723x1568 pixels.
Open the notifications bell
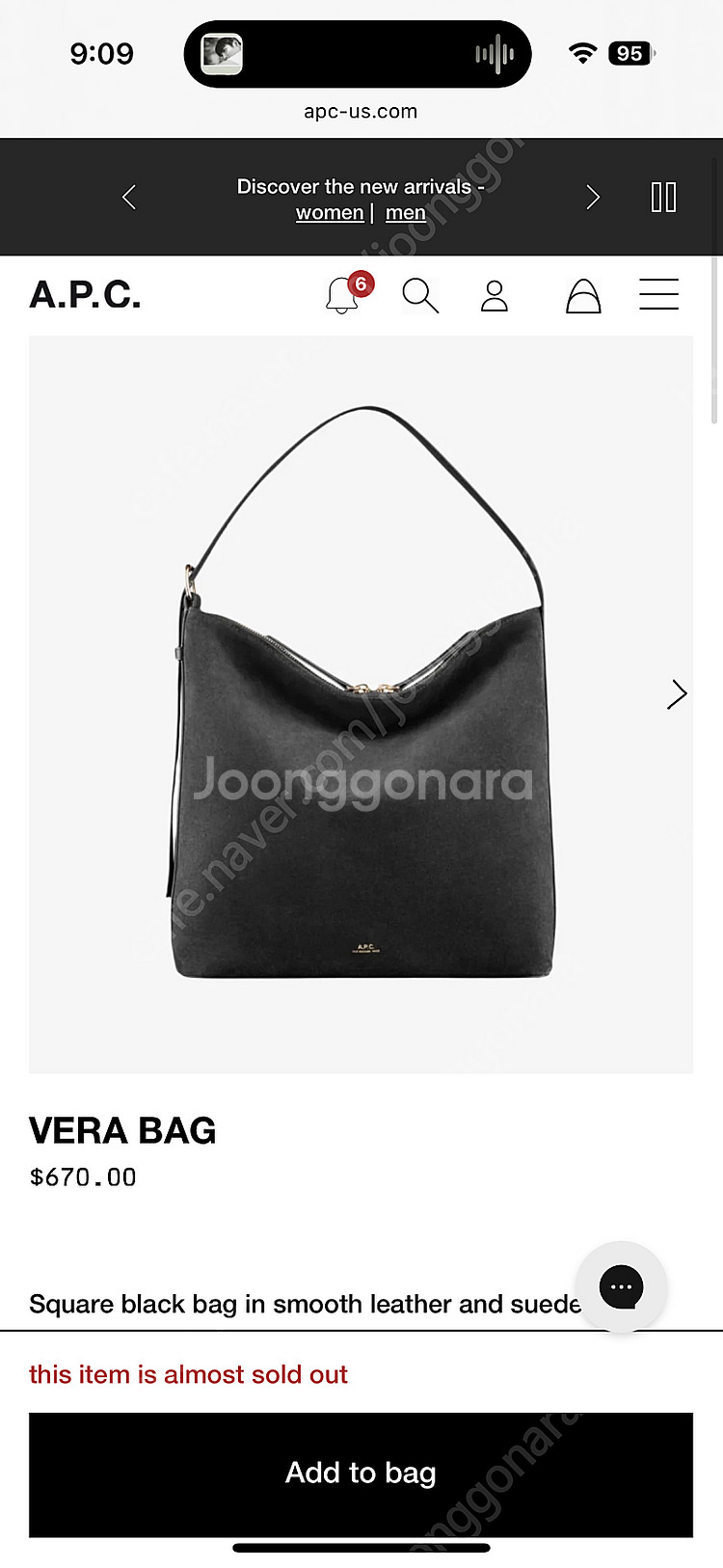[343, 295]
